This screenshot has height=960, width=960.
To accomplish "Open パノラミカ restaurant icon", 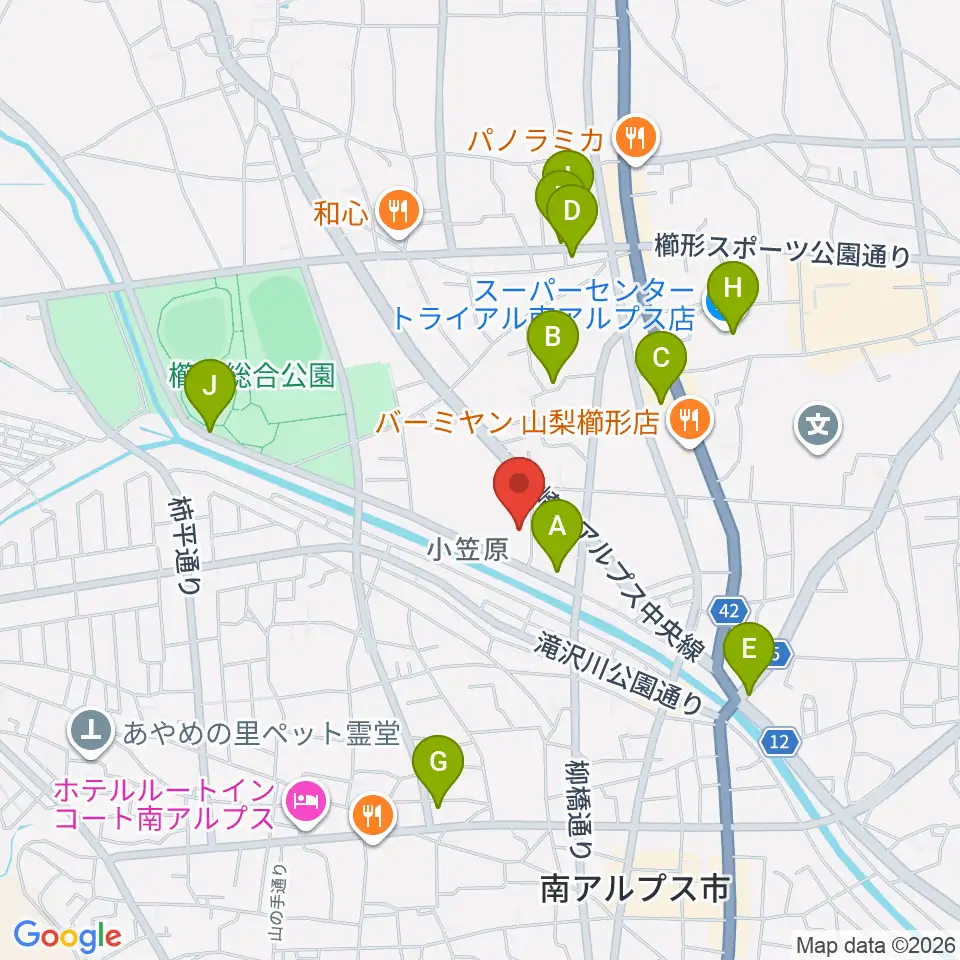I will (637, 140).
